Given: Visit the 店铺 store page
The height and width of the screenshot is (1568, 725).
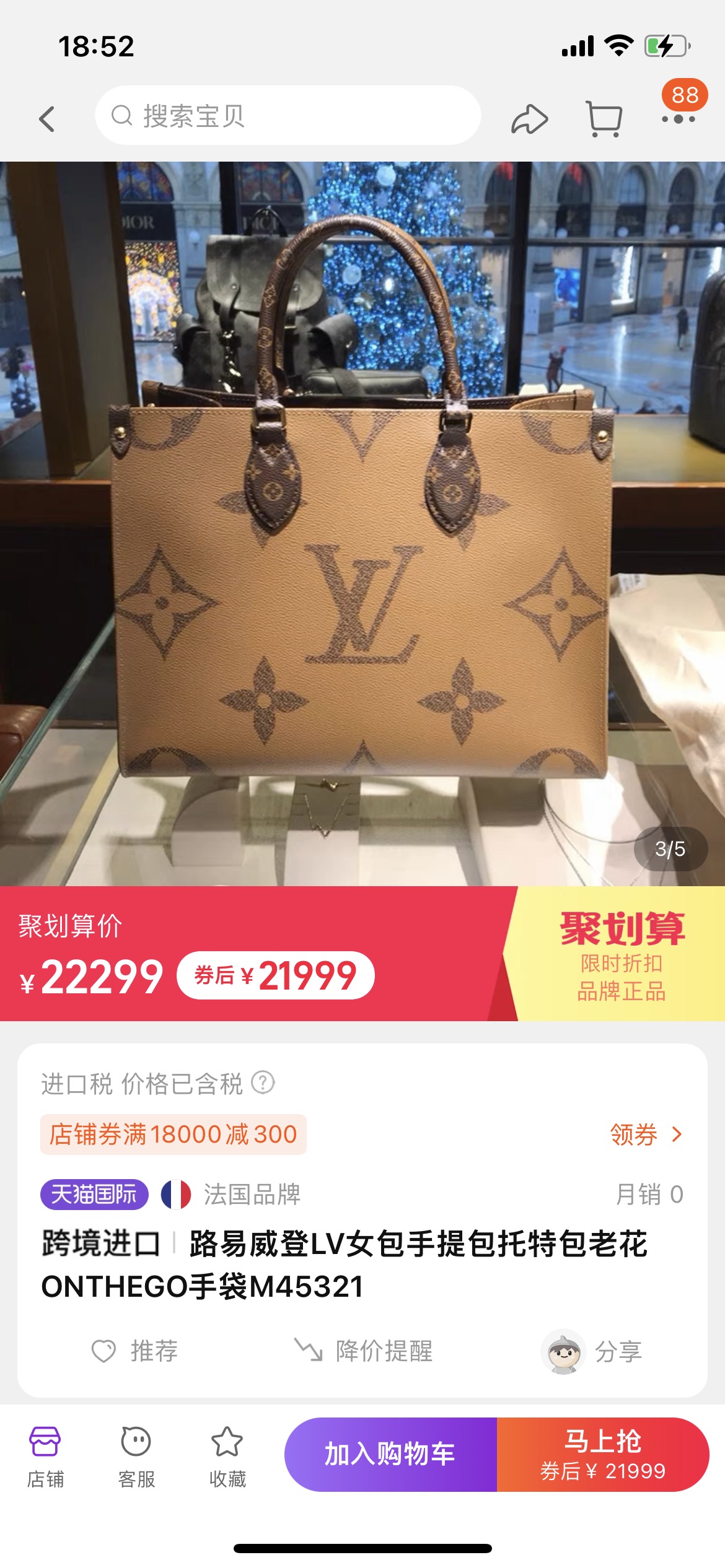Looking at the screenshot, I should pos(45,1455).
